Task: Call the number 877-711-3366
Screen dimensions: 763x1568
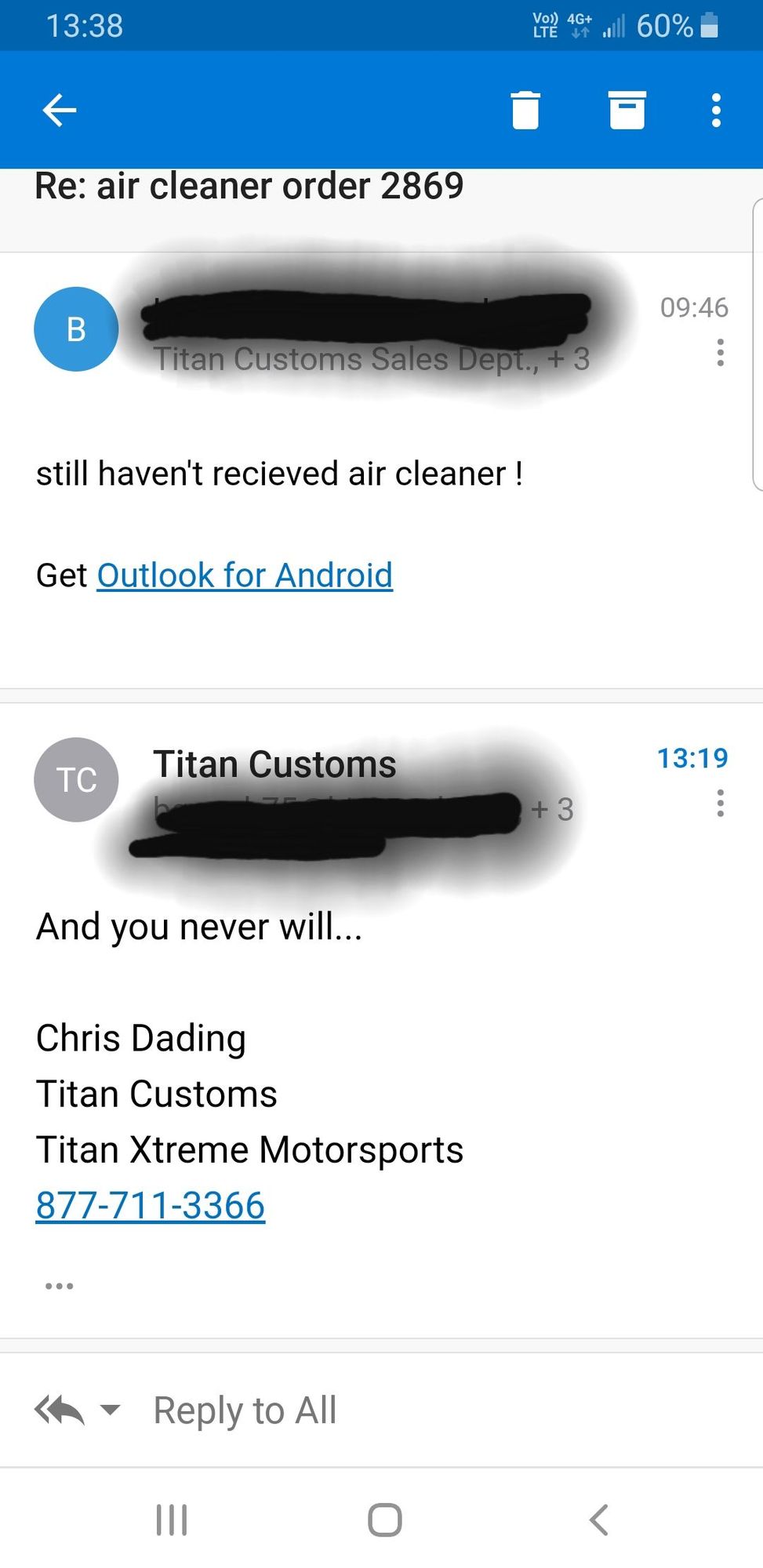Action: (x=151, y=1206)
